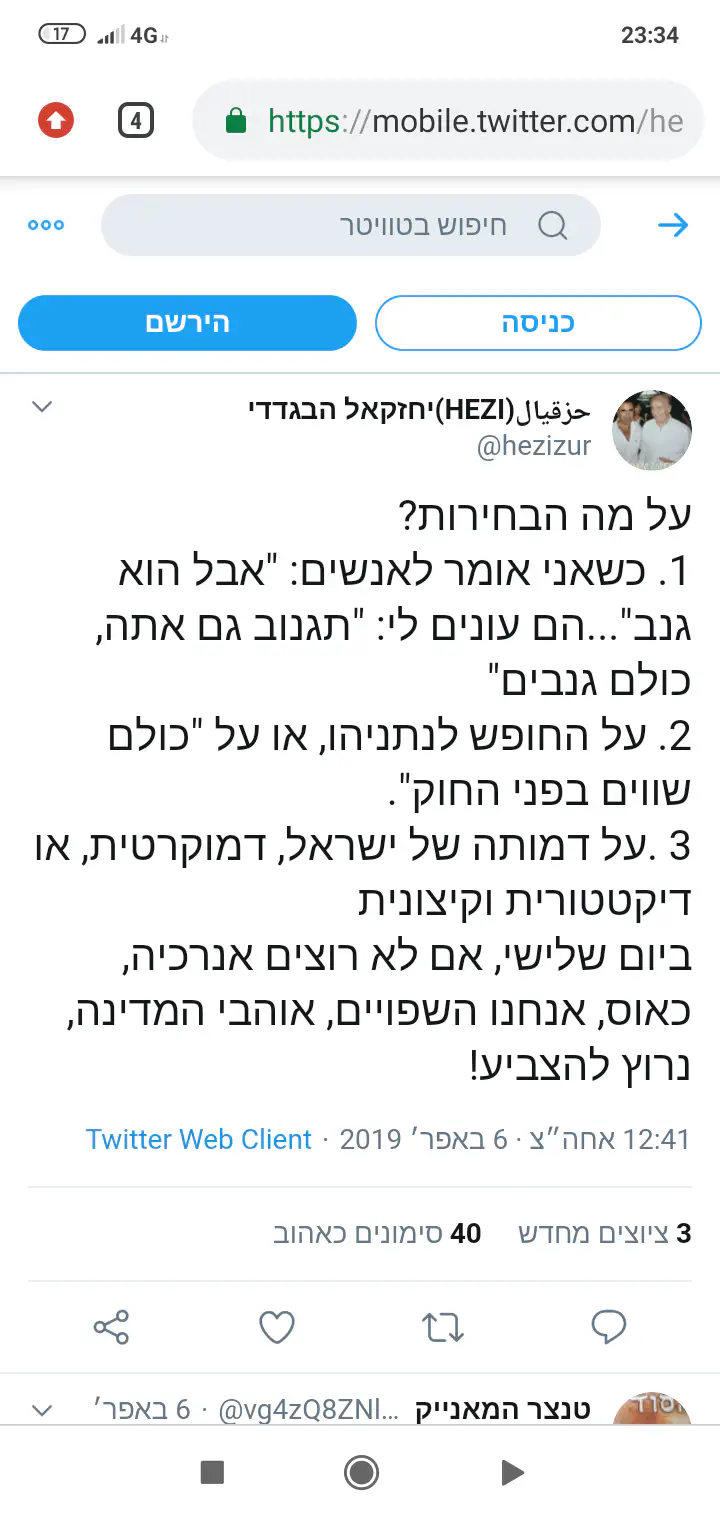
Task: Share hezizur's tweet
Action: (111, 1327)
